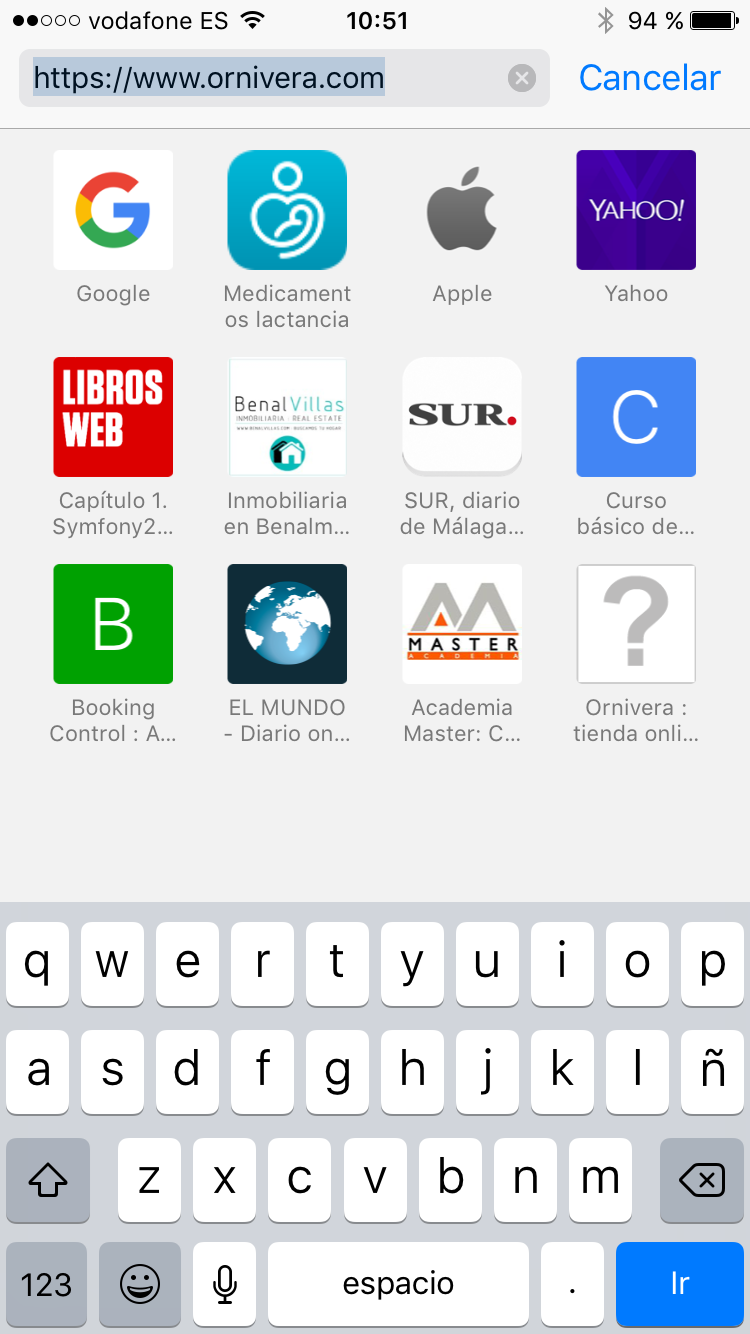Tap the blue Ir key to go
Screen dimensions: 750x1334
coord(680,1284)
